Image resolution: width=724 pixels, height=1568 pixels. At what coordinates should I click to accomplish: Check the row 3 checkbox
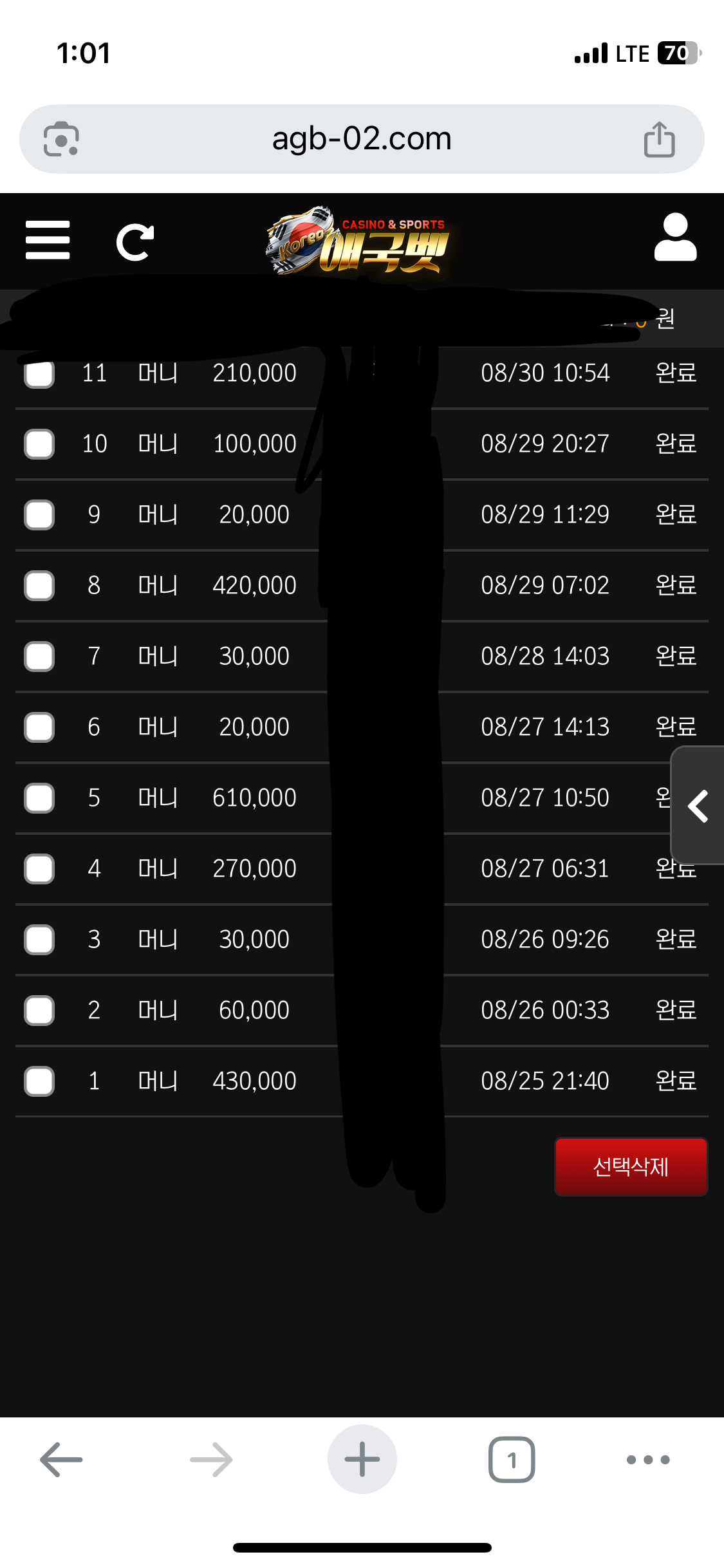click(x=39, y=940)
